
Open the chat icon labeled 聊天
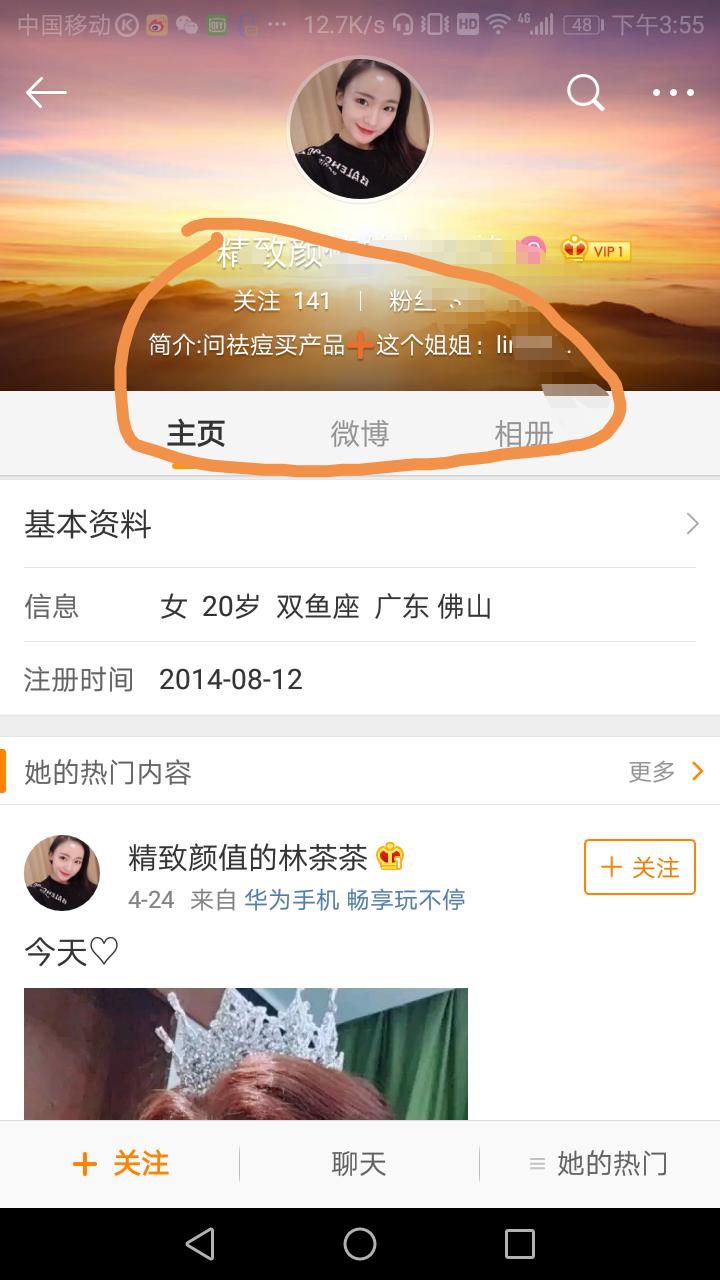point(358,1163)
